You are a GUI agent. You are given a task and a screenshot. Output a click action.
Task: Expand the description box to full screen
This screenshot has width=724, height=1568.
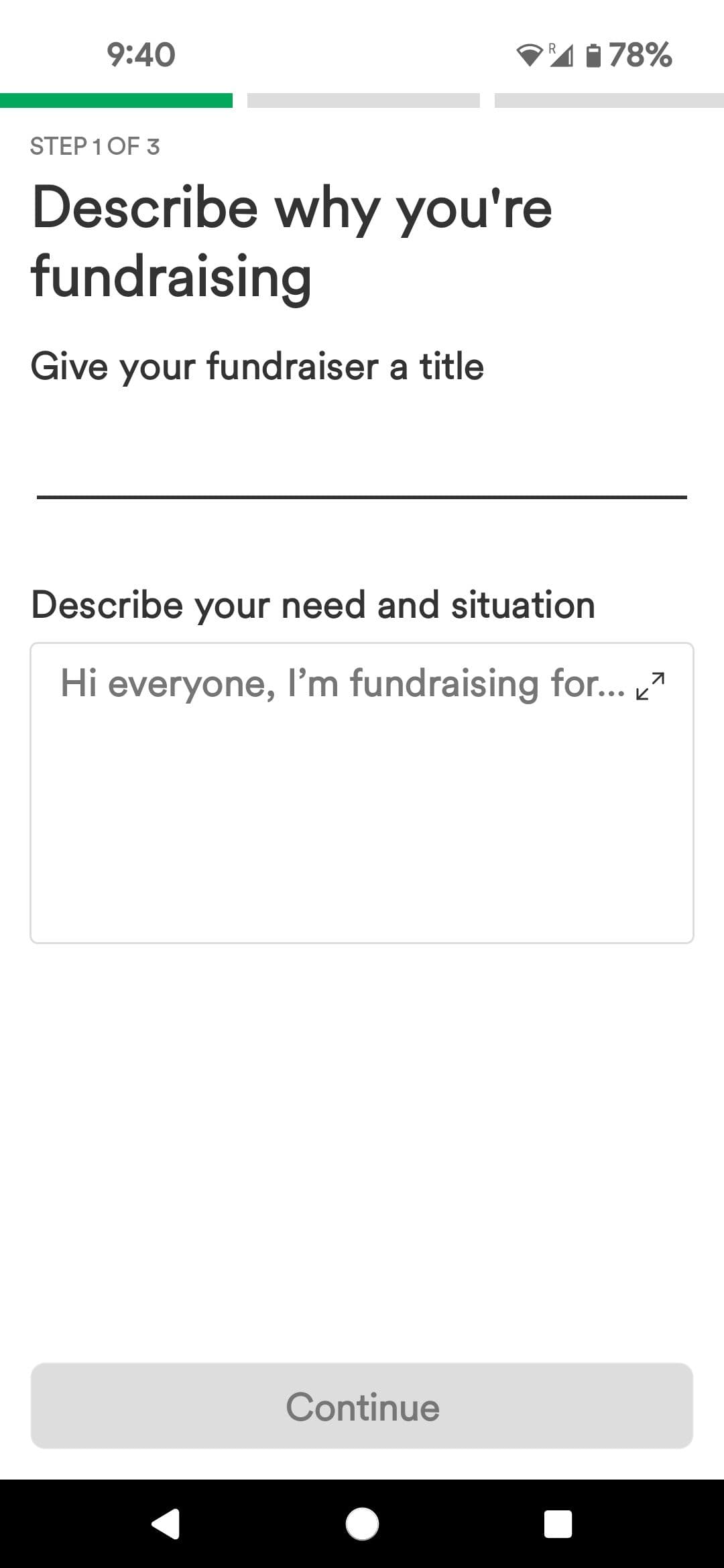pos(650,685)
